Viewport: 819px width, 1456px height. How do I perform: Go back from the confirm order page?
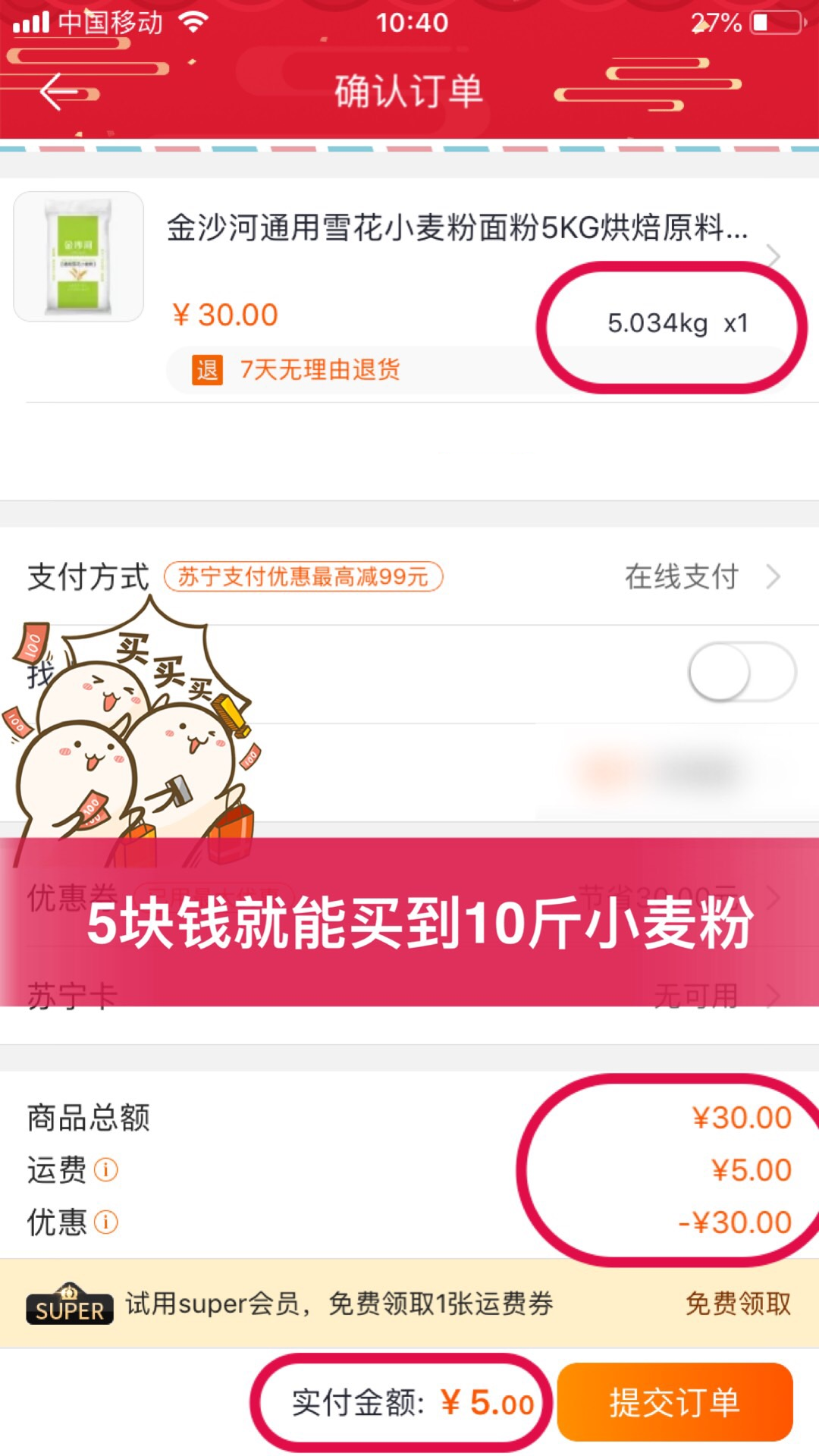[x=59, y=93]
